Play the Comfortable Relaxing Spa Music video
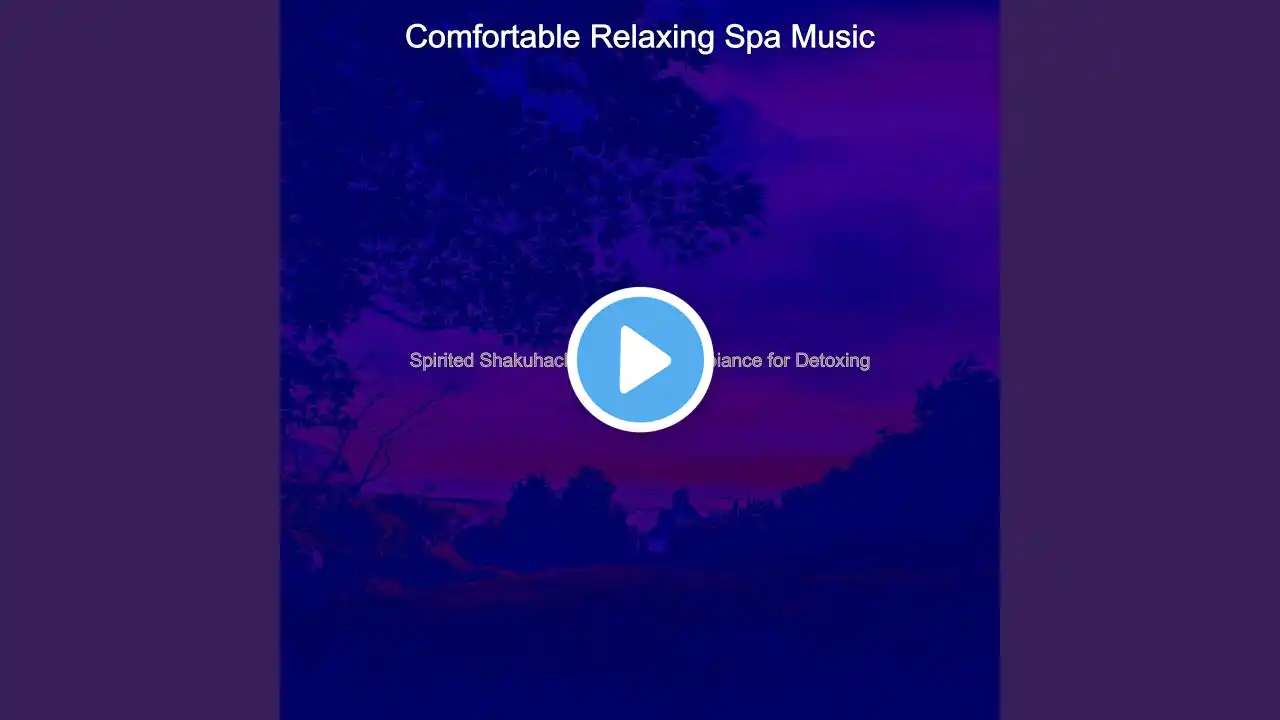 coord(640,360)
